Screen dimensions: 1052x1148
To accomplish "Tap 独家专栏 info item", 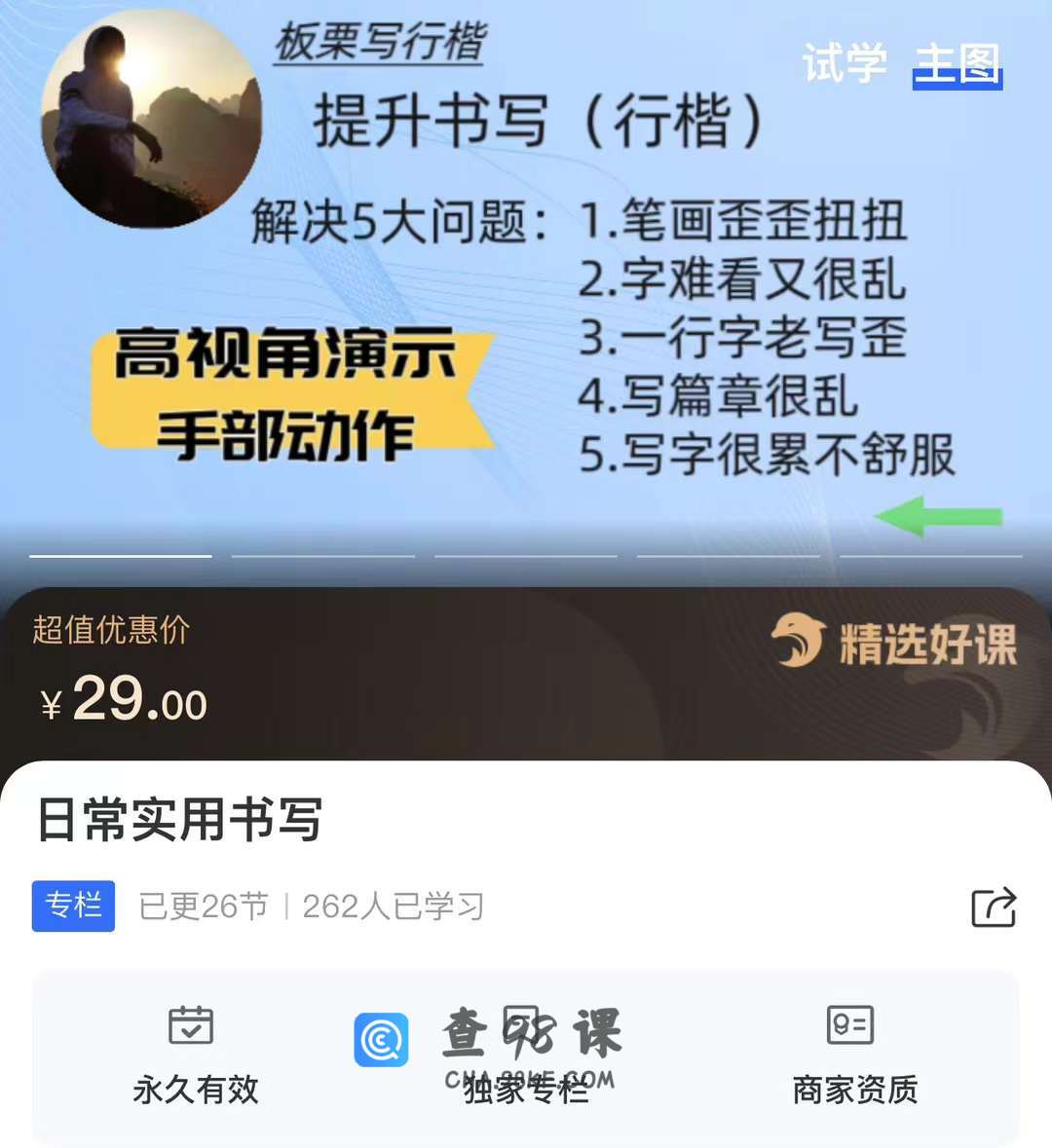I will (x=525, y=1056).
